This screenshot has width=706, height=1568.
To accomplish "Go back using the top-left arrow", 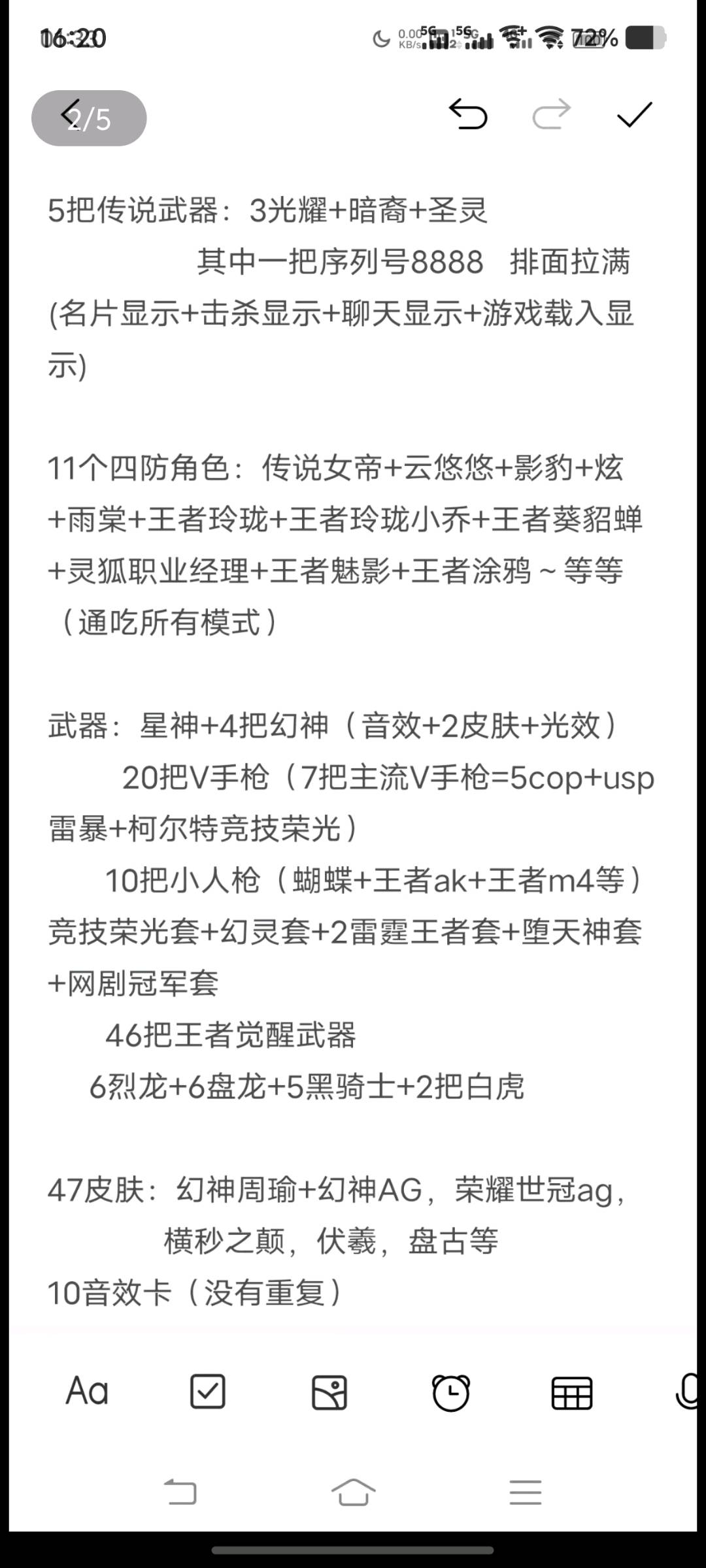I will [x=70, y=114].
